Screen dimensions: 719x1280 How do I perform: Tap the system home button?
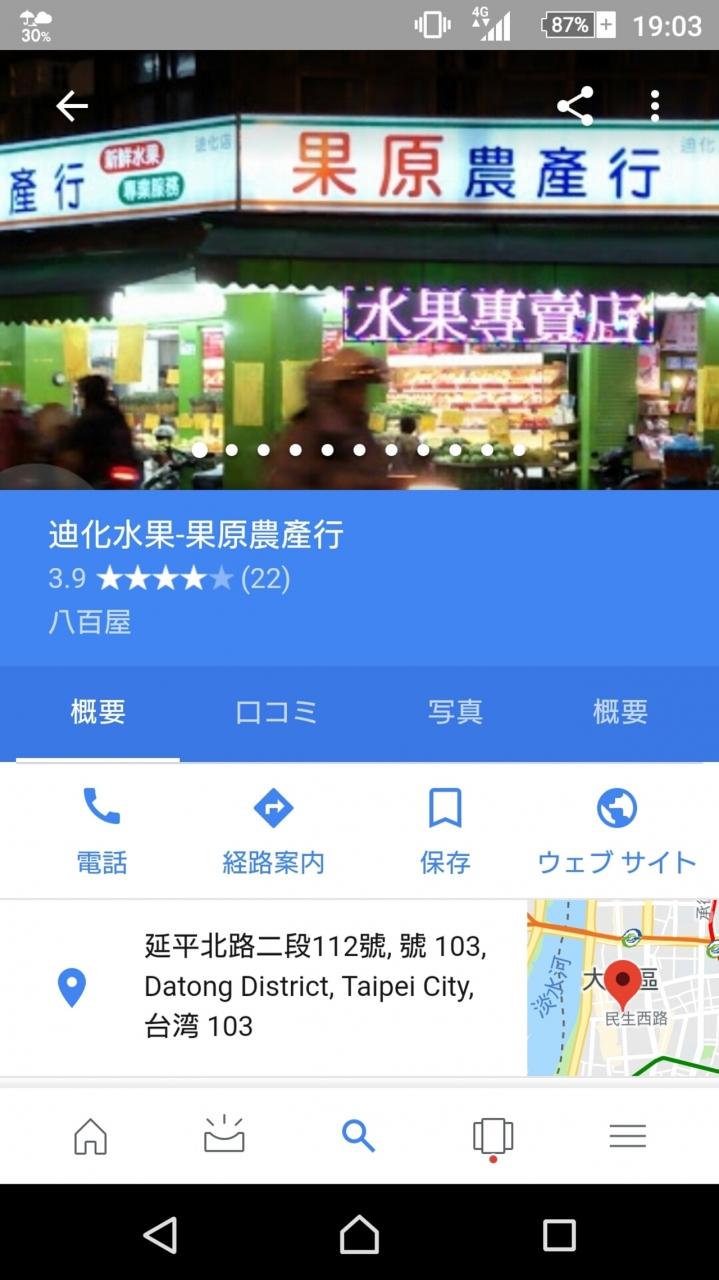(x=359, y=1236)
